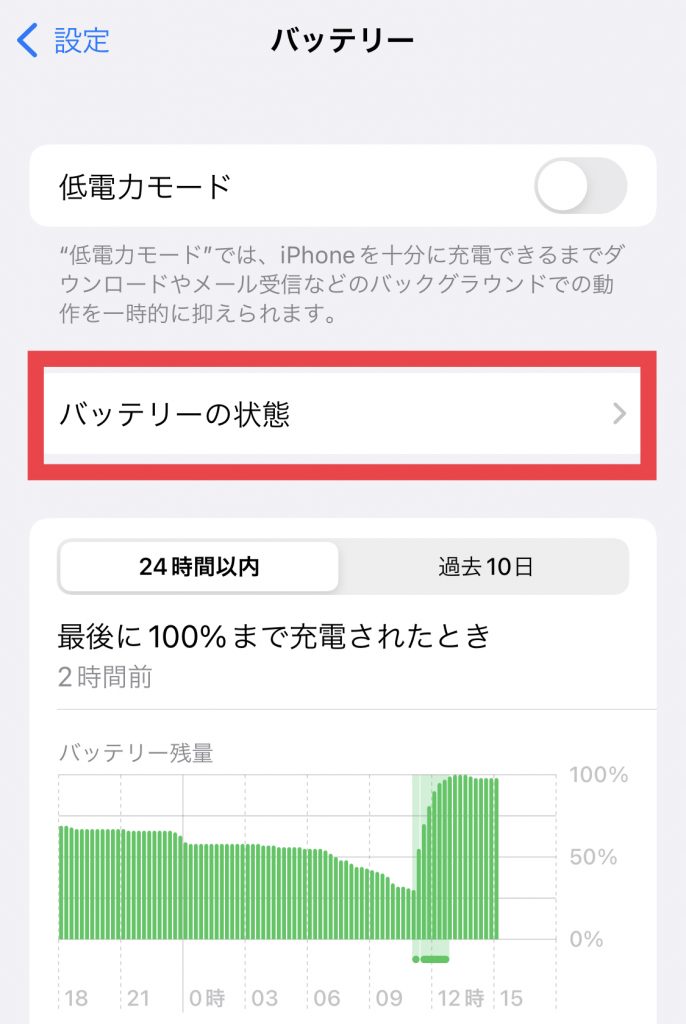Go back to 設定
Screen dimensions: 686x1024
point(64,40)
